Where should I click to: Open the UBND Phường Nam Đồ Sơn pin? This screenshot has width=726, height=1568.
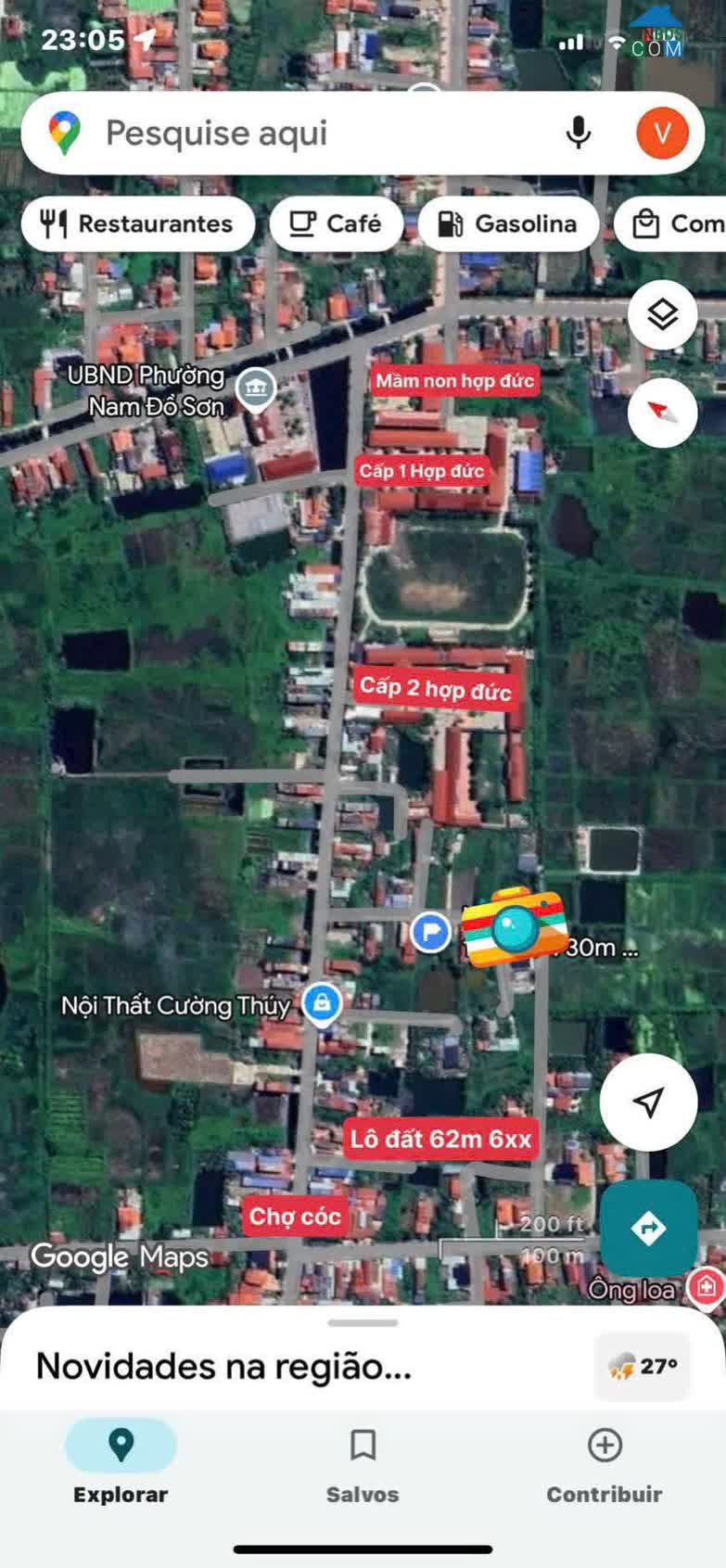pos(256,388)
